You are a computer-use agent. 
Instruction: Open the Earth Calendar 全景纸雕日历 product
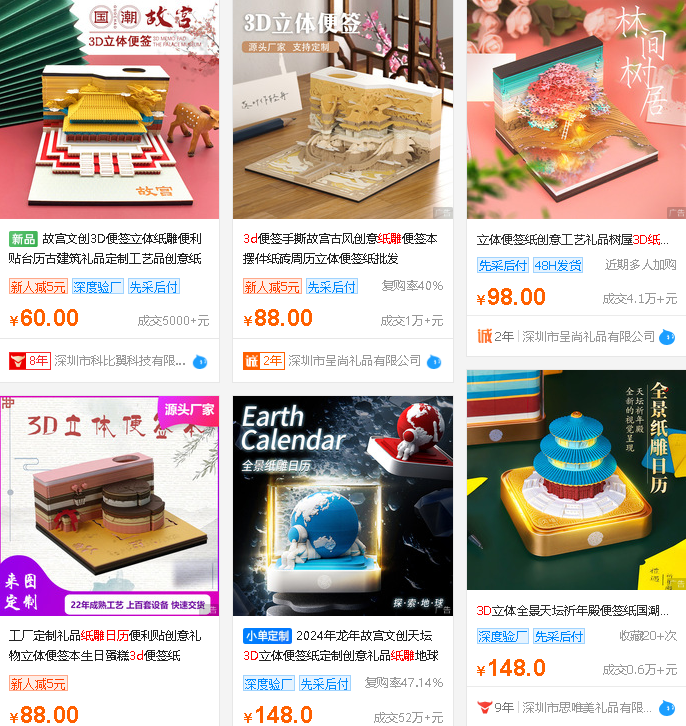point(342,505)
